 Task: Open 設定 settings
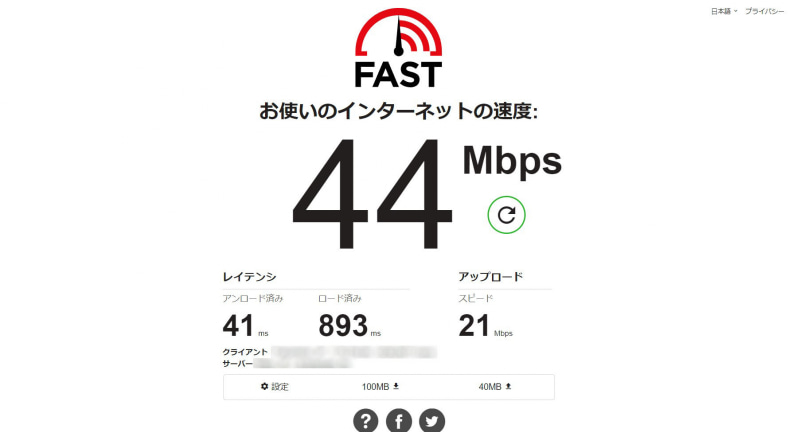click(274, 386)
